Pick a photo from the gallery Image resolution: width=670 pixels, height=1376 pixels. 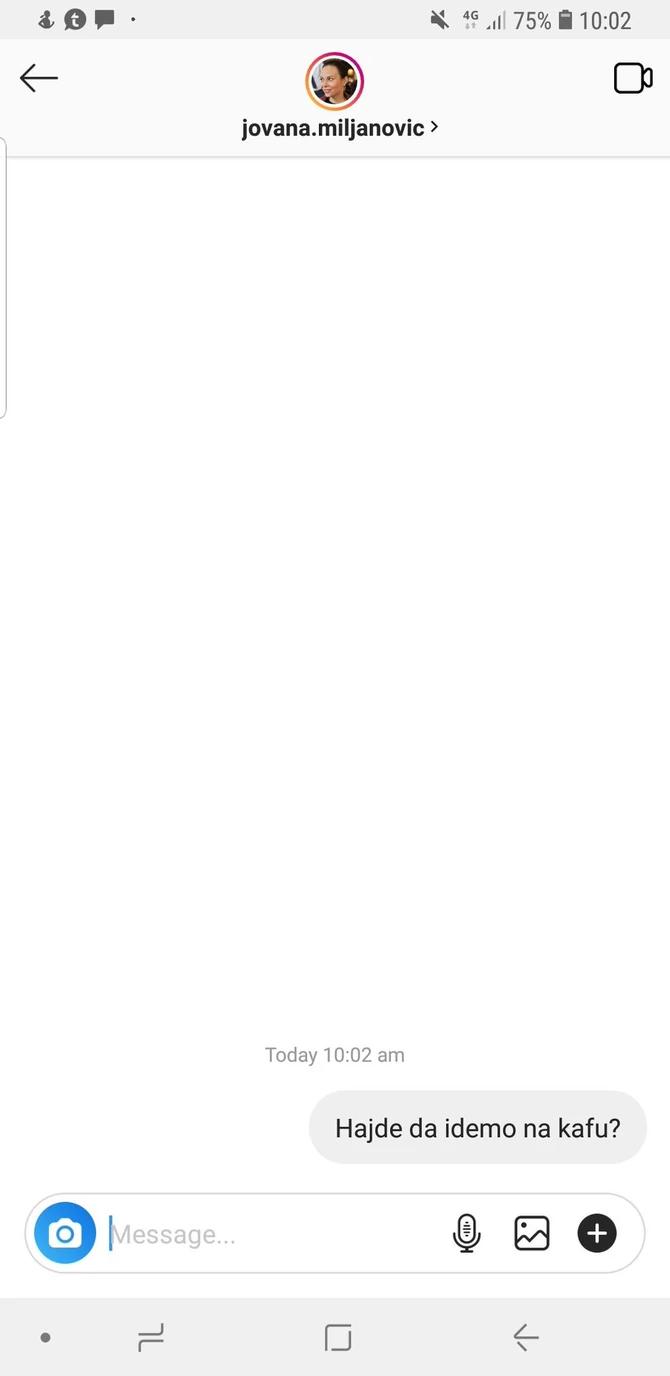(x=532, y=1233)
